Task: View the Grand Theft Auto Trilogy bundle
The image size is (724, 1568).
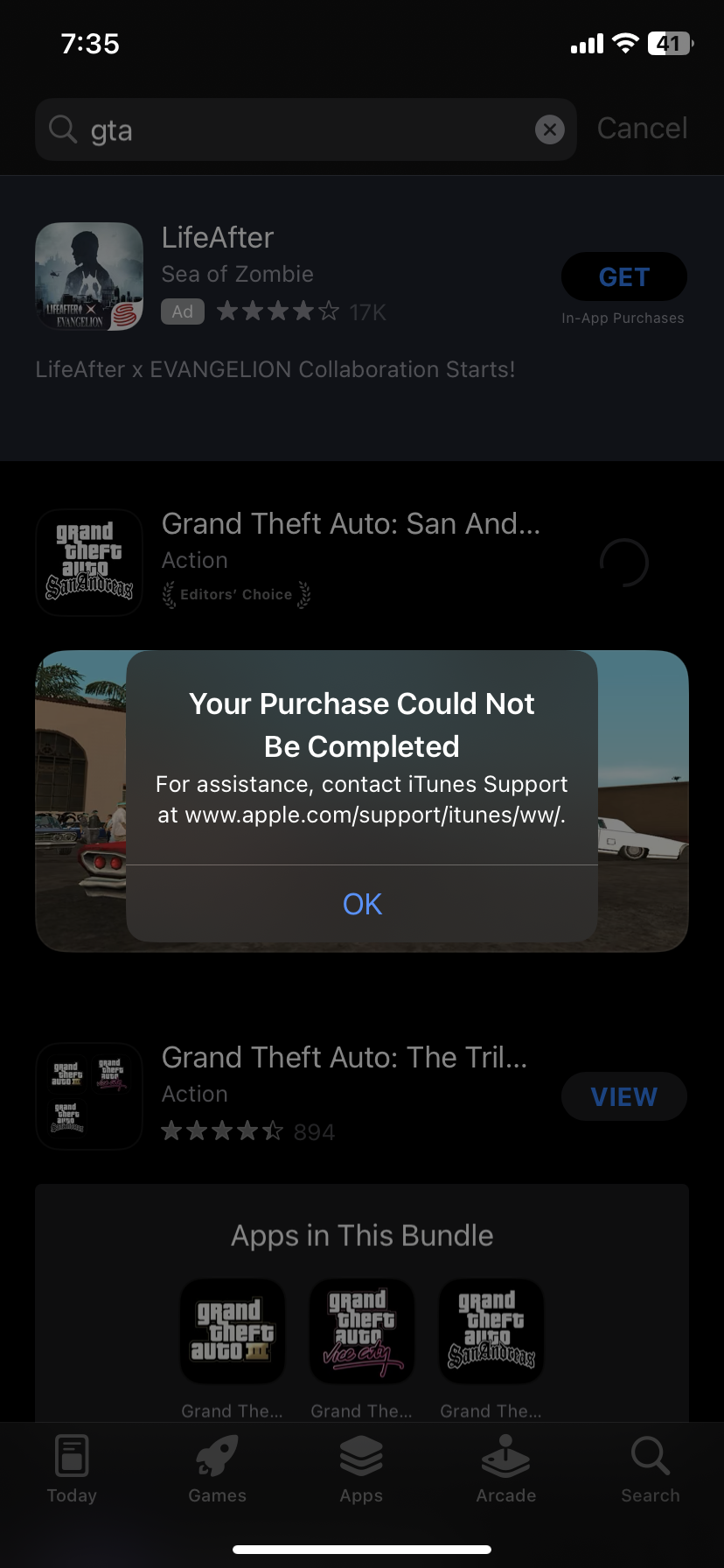Action: point(623,1096)
